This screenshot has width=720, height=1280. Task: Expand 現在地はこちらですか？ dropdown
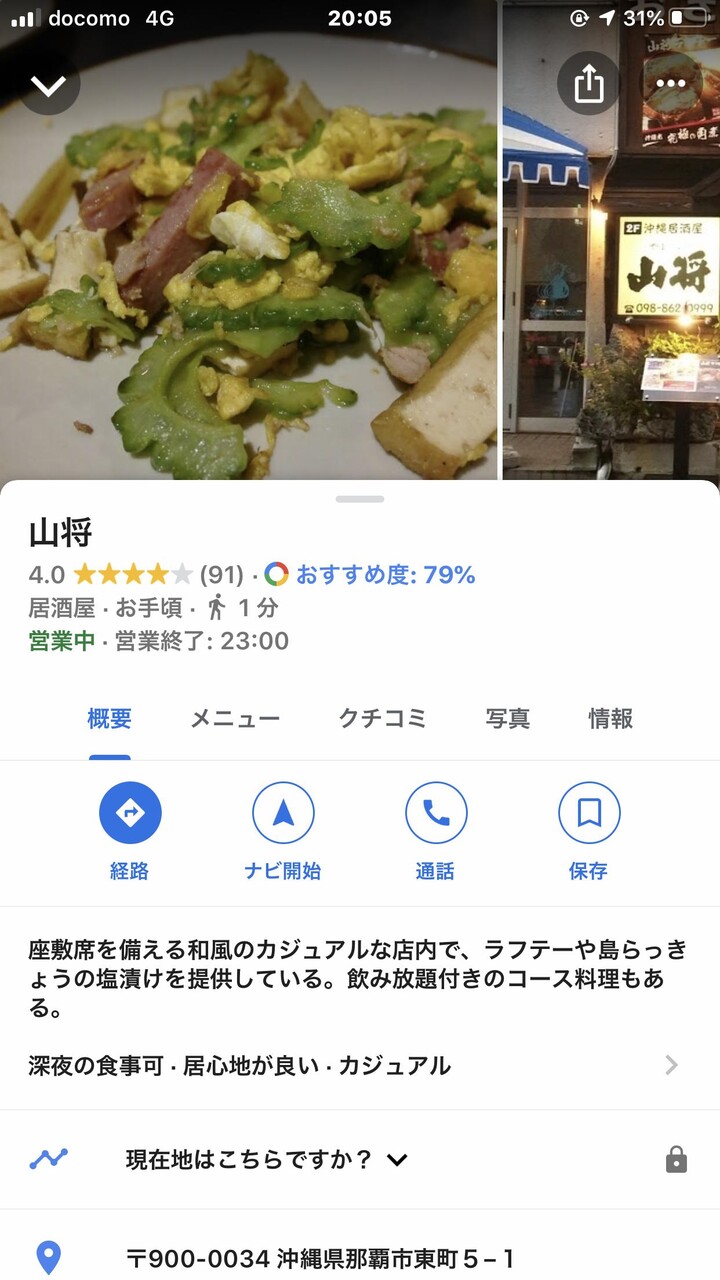click(x=266, y=1160)
